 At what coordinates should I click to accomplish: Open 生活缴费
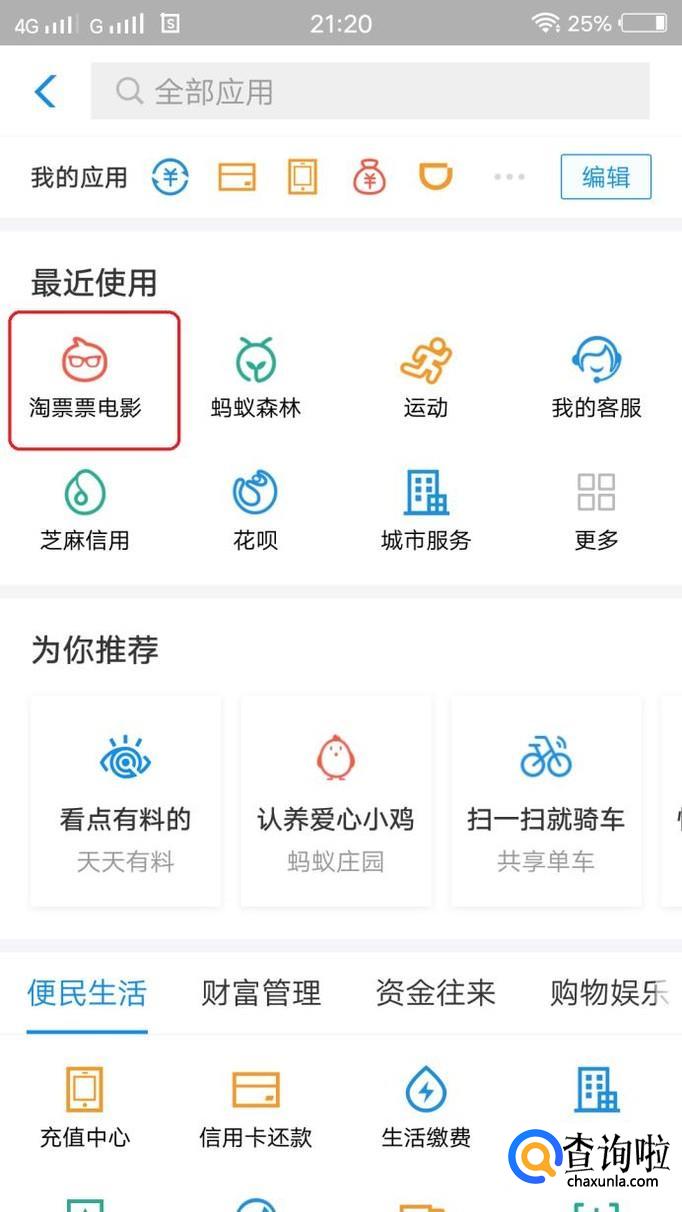426,1107
